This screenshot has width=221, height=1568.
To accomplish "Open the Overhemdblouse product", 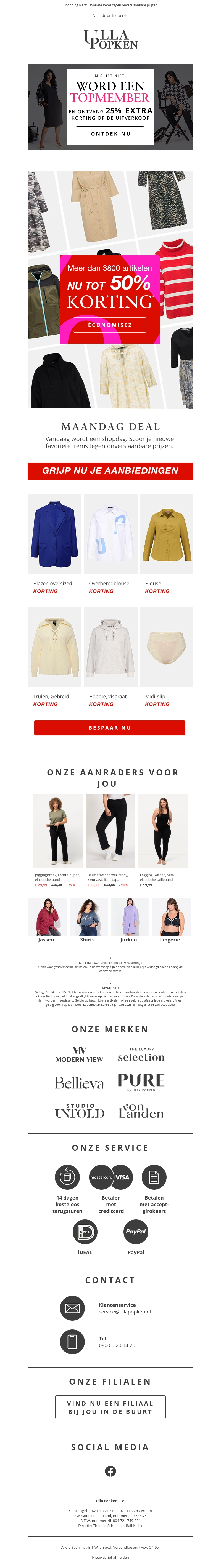I will coord(110,534).
